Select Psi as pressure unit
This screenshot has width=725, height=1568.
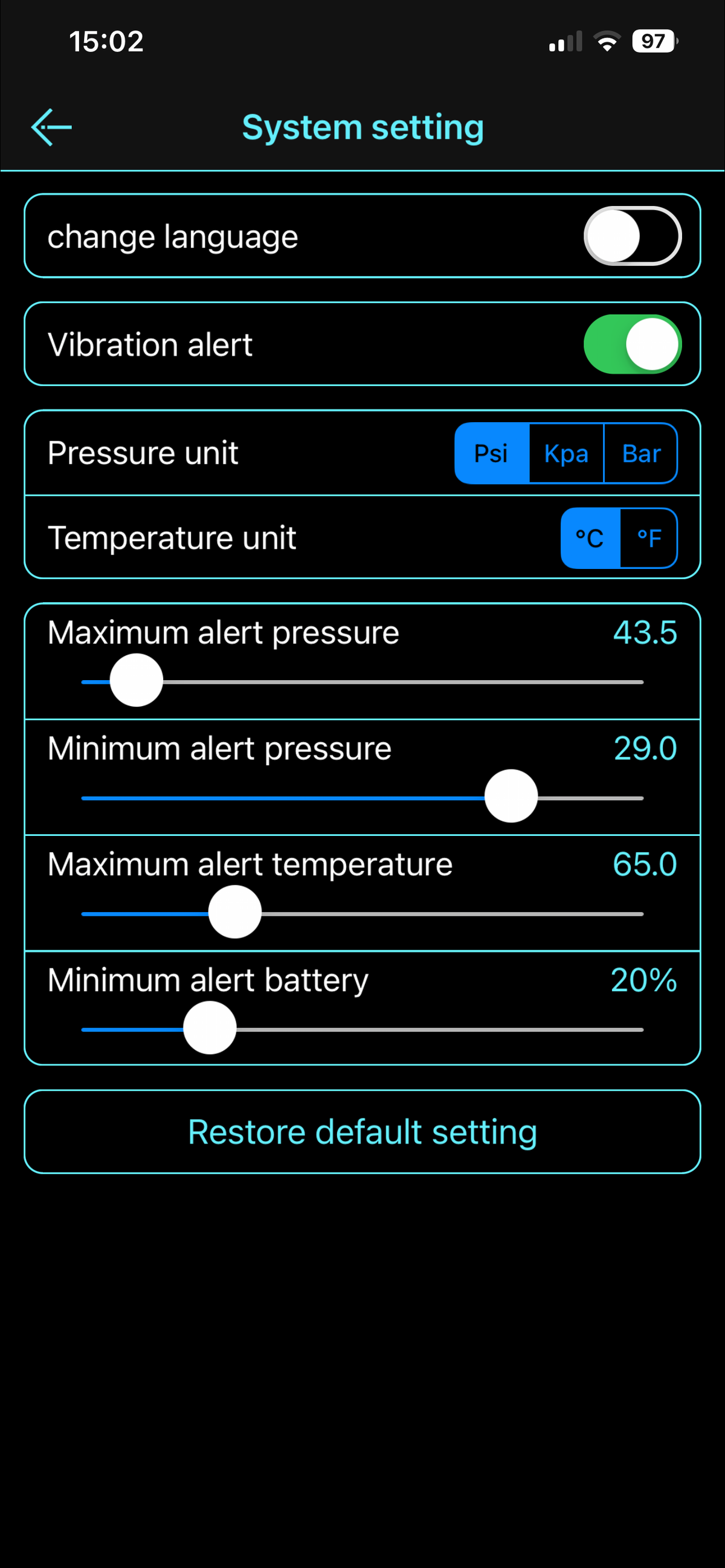492,454
